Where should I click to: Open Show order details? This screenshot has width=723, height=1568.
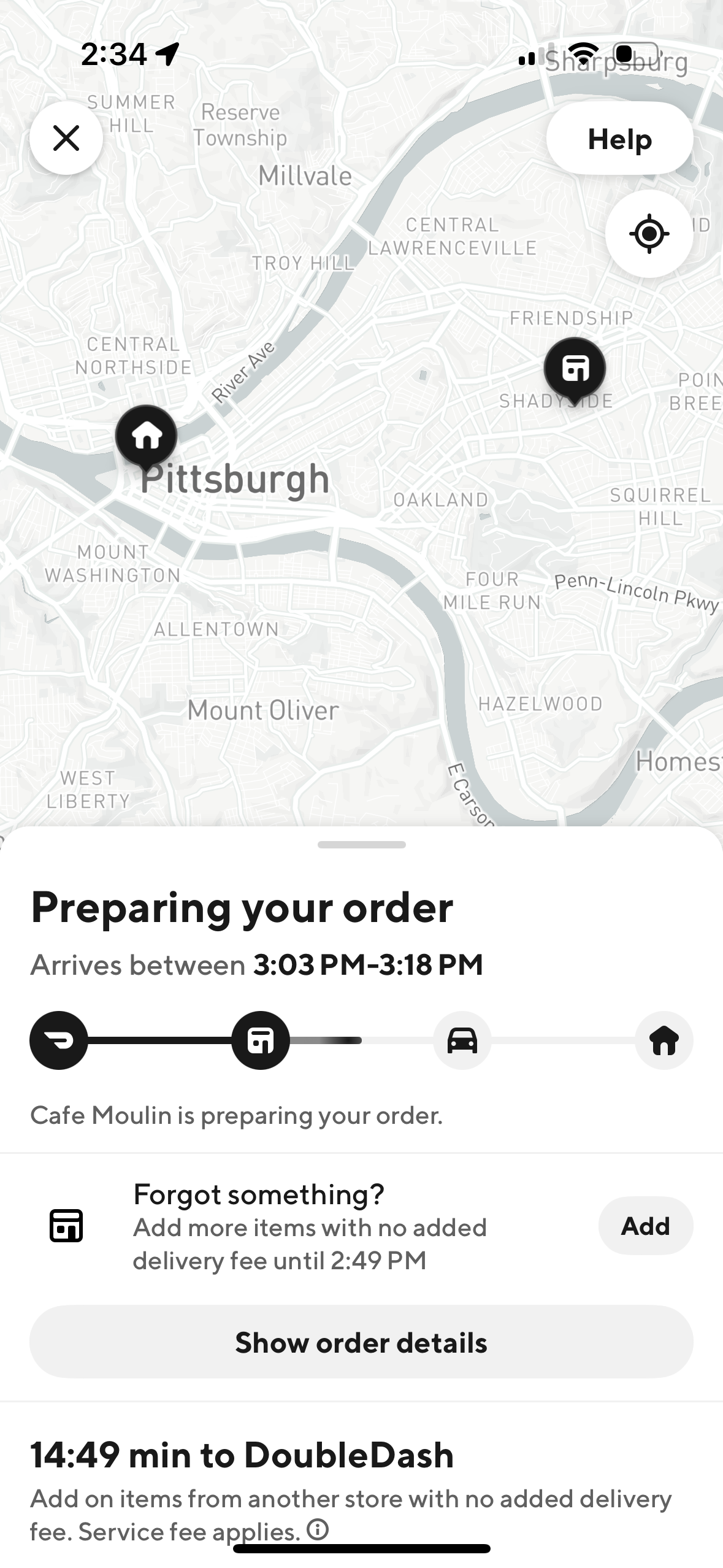point(361,1342)
